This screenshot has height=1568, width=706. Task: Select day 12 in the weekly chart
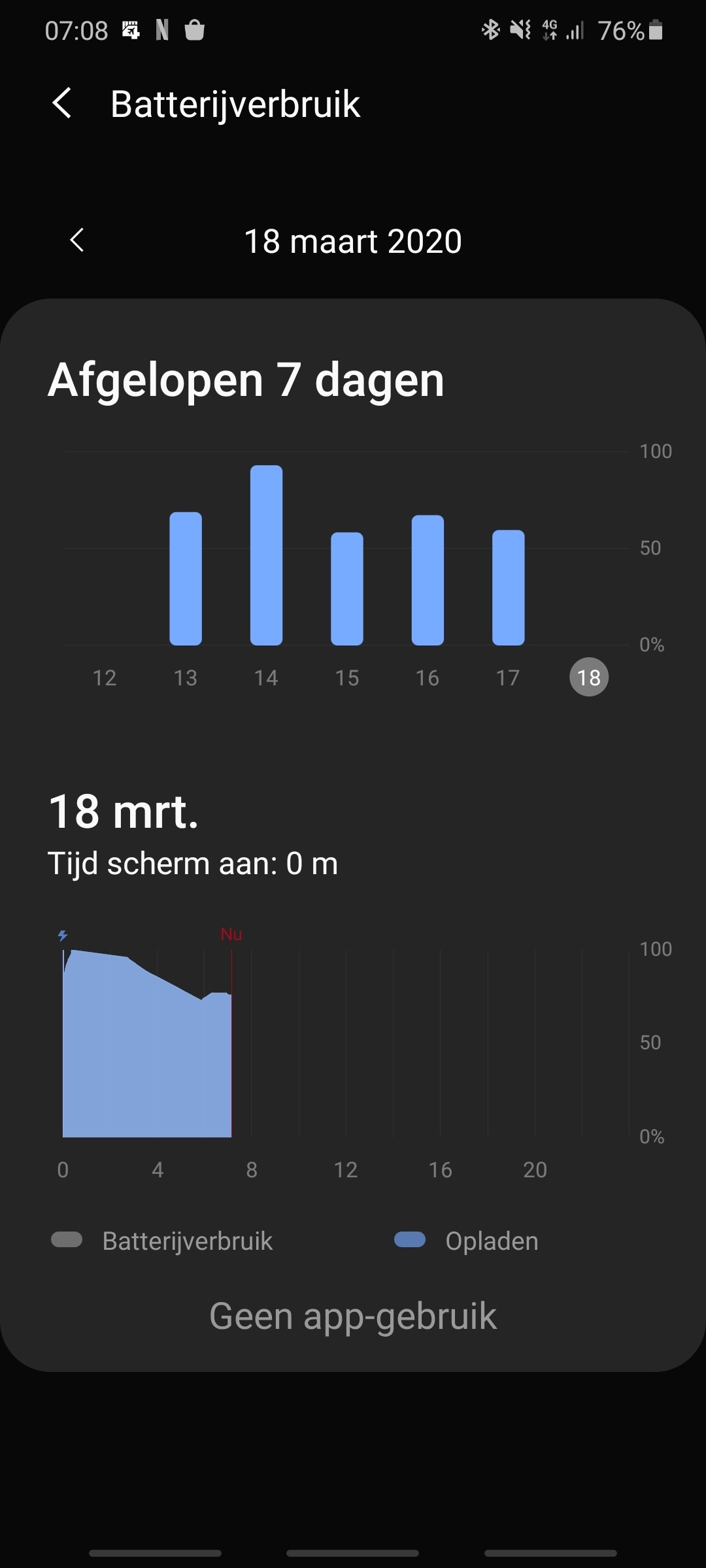[x=105, y=678]
